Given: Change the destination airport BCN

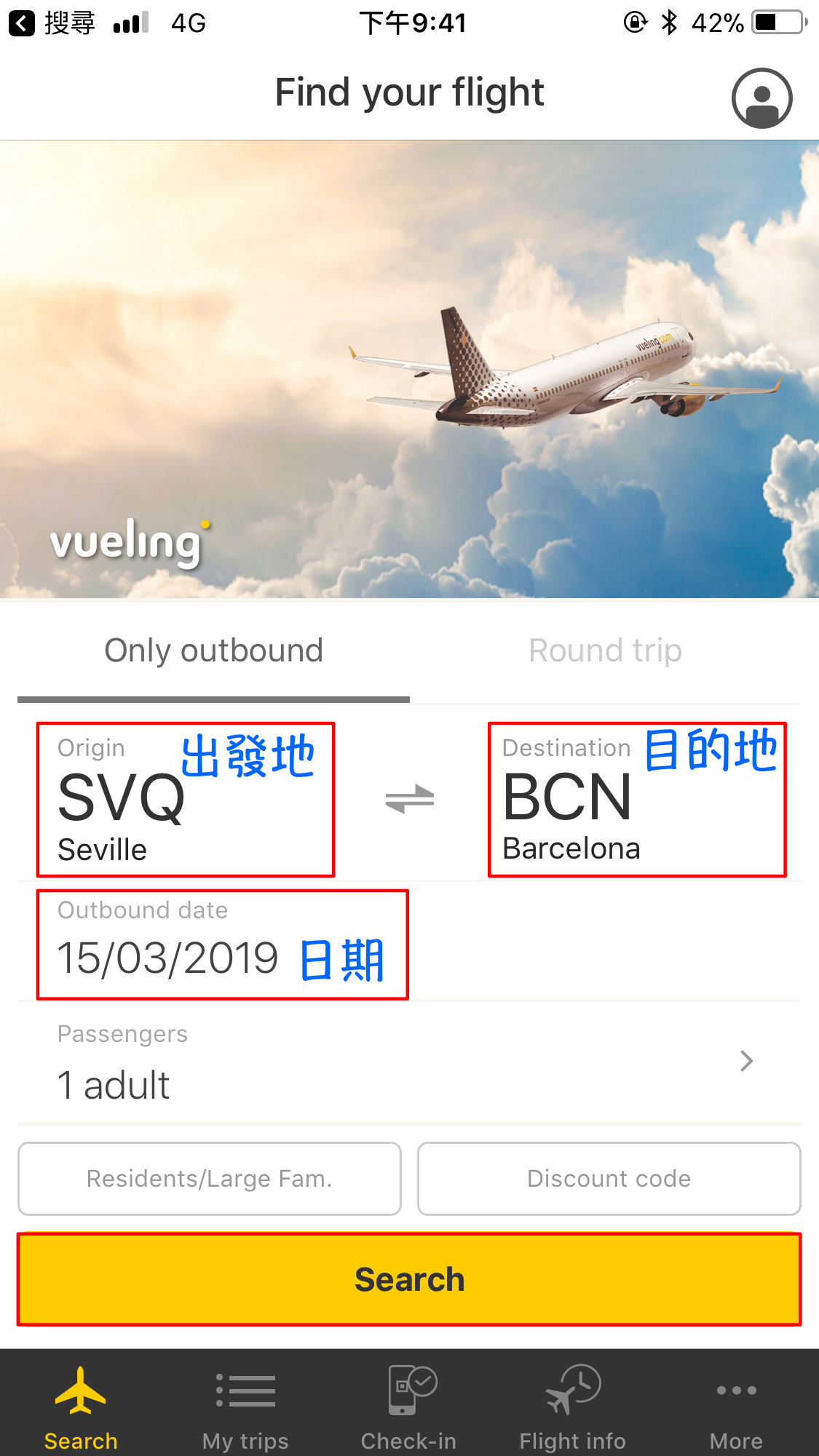Looking at the screenshot, I should coord(636,799).
